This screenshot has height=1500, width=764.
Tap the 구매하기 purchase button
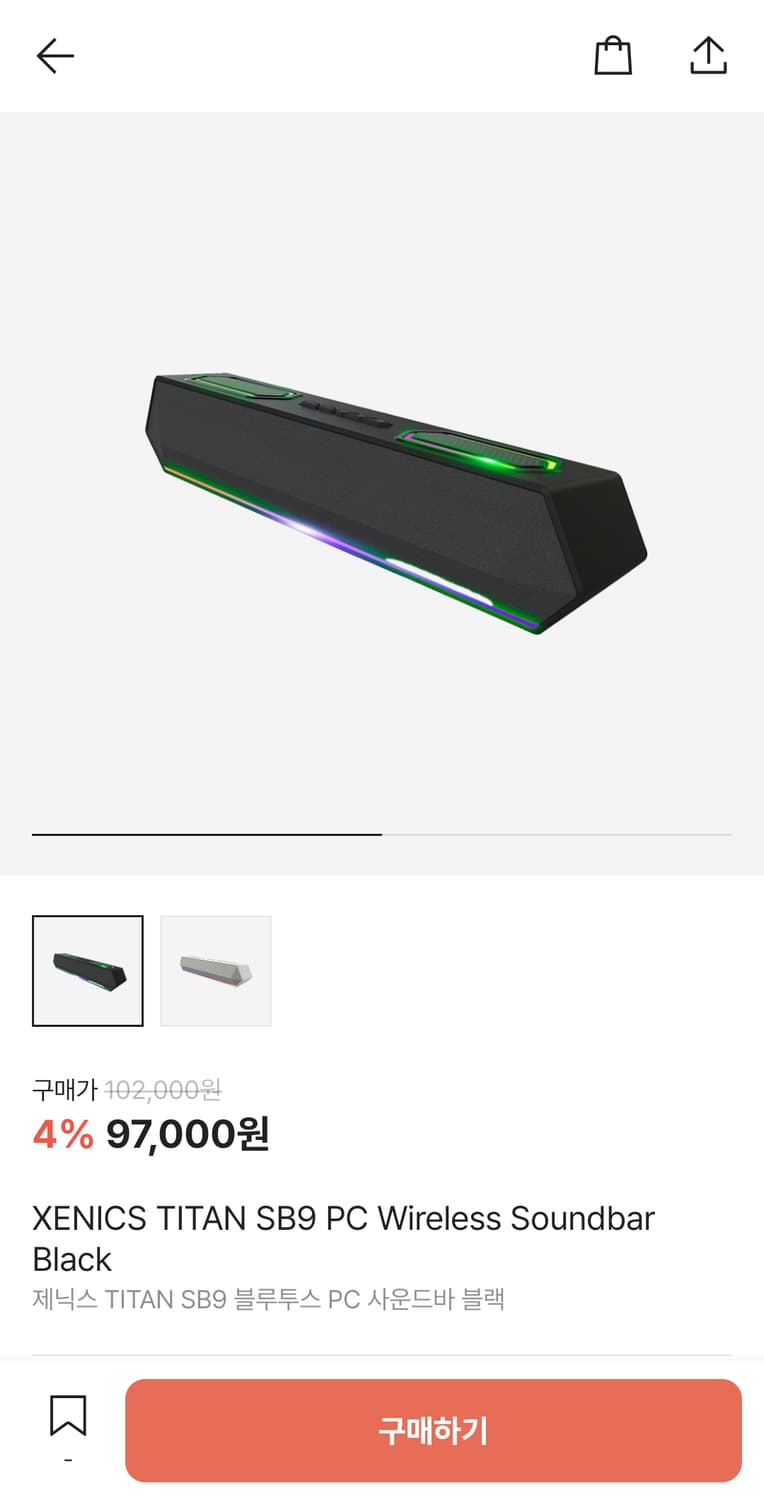point(433,1430)
